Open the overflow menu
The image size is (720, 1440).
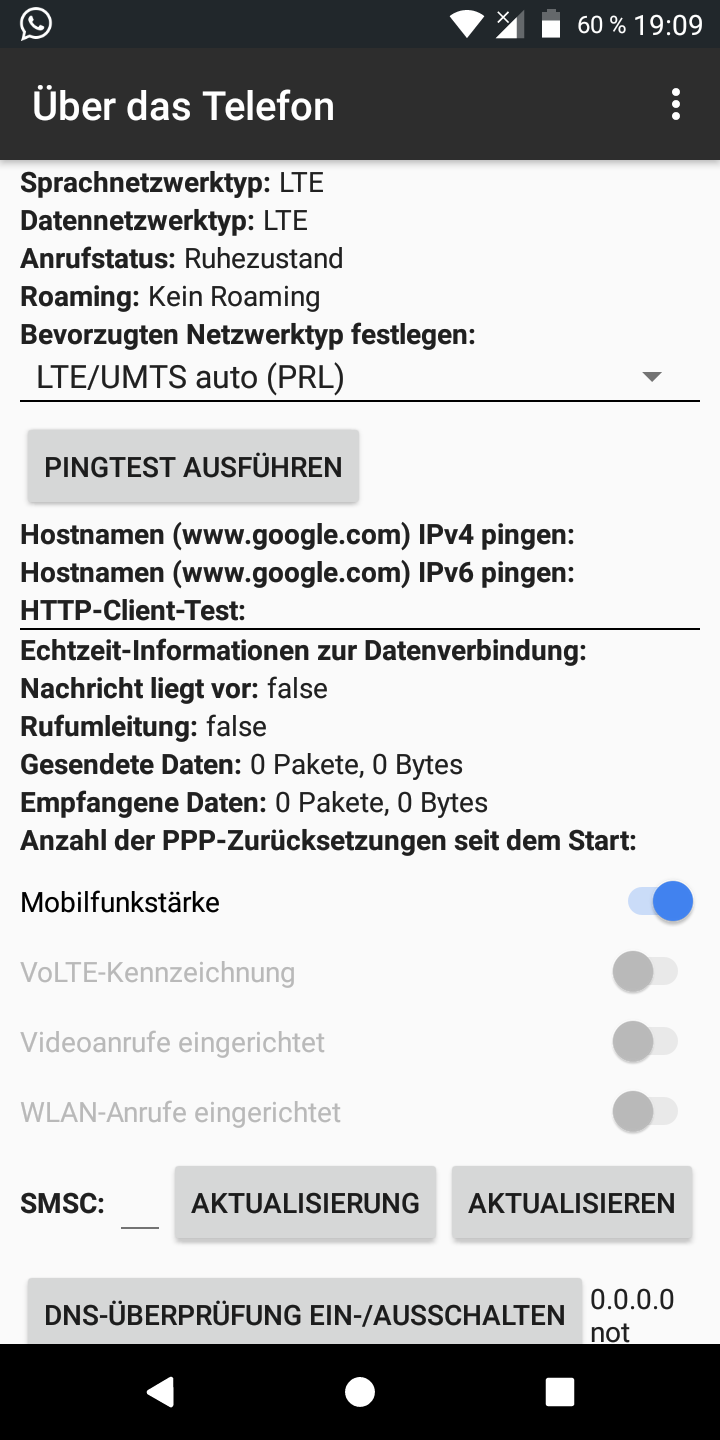click(676, 105)
